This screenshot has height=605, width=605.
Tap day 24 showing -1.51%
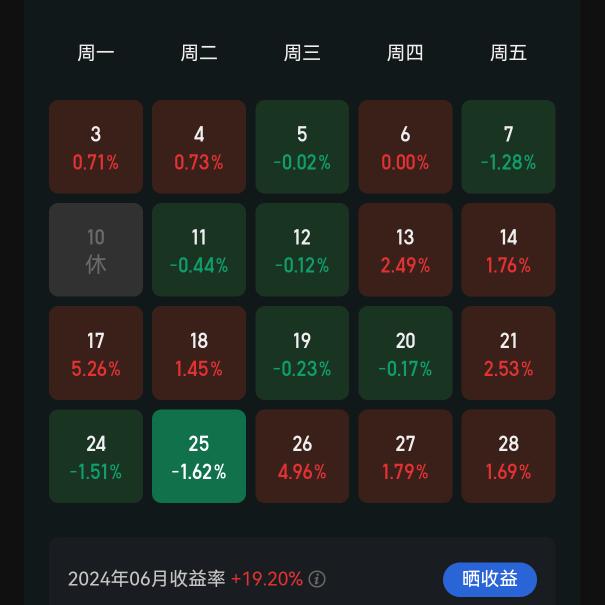[96, 456]
